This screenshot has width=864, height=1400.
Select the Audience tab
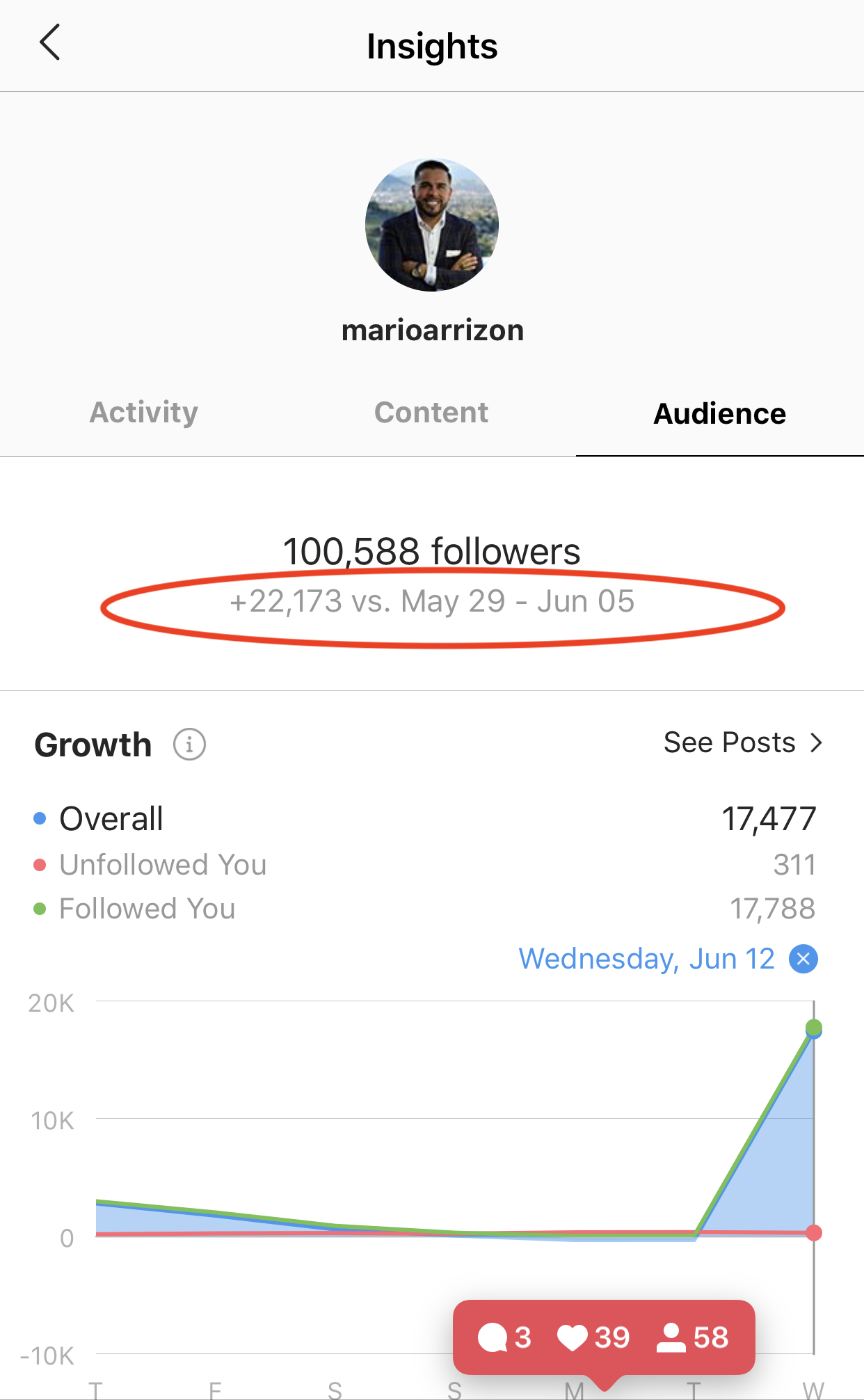click(719, 414)
